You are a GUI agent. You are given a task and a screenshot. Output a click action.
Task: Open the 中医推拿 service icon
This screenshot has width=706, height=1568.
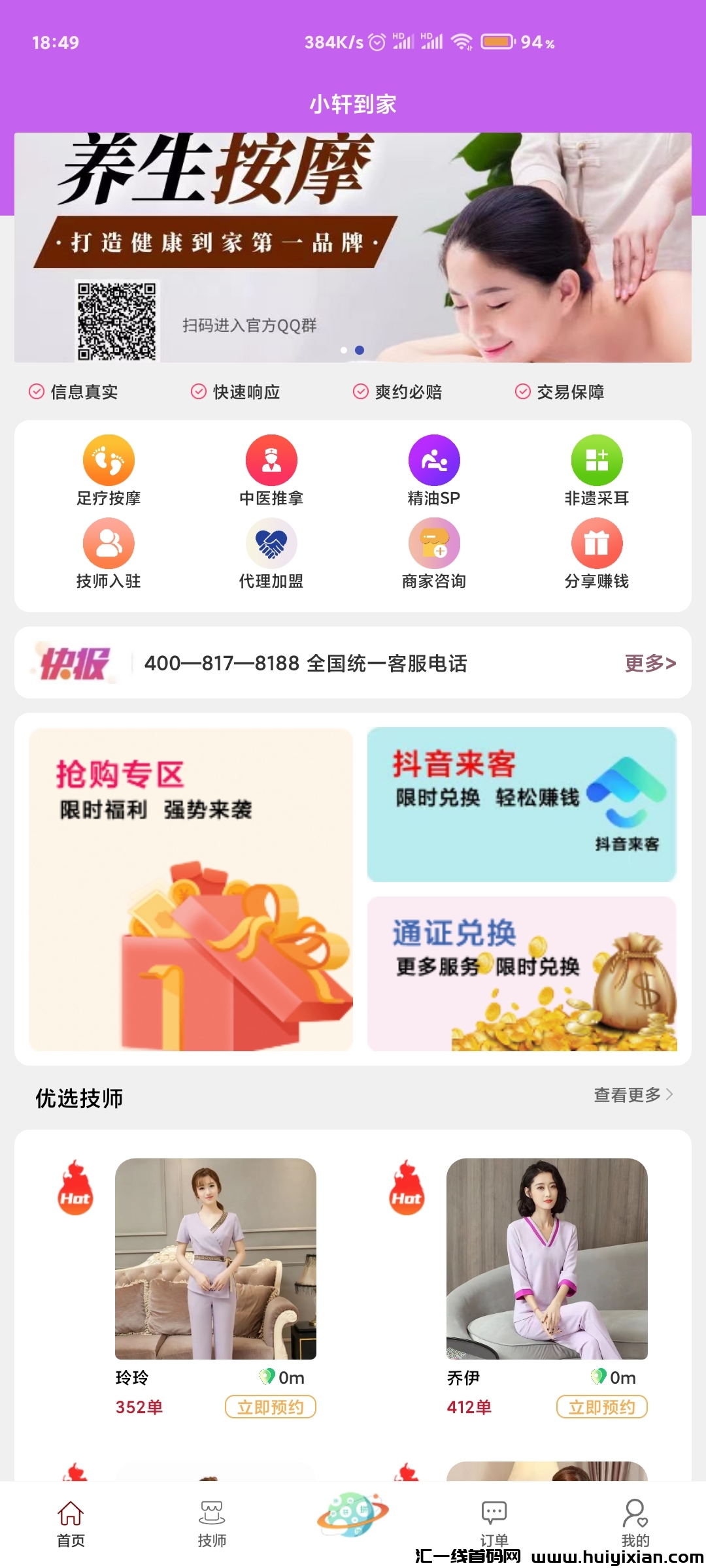tap(272, 461)
